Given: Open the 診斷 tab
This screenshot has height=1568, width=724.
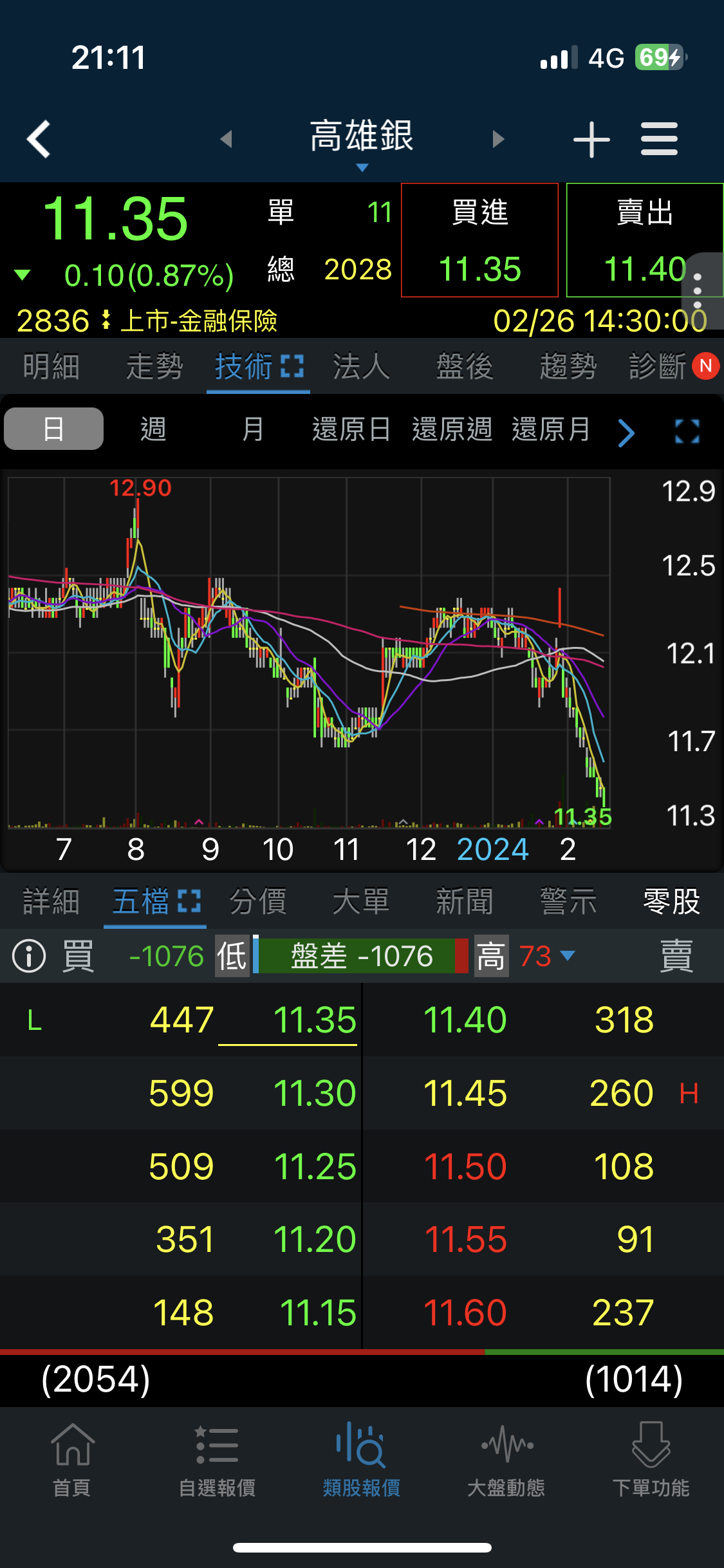Looking at the screenshot, I should (x=658, y=367).
